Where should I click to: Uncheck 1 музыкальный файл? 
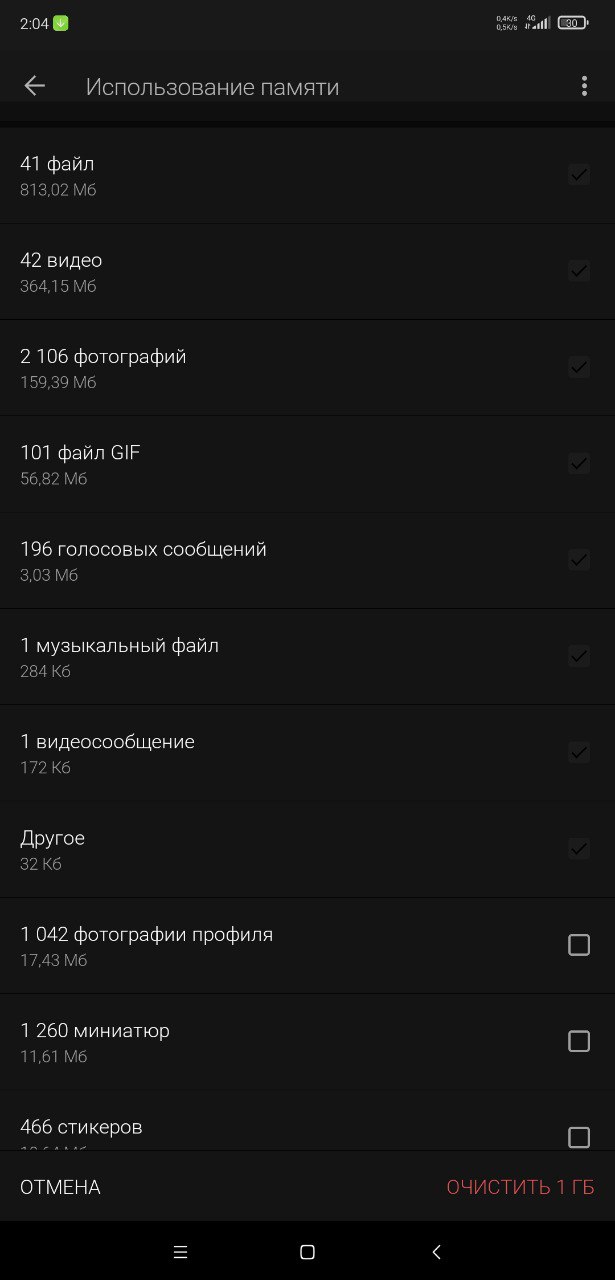(x=579, y=656)
